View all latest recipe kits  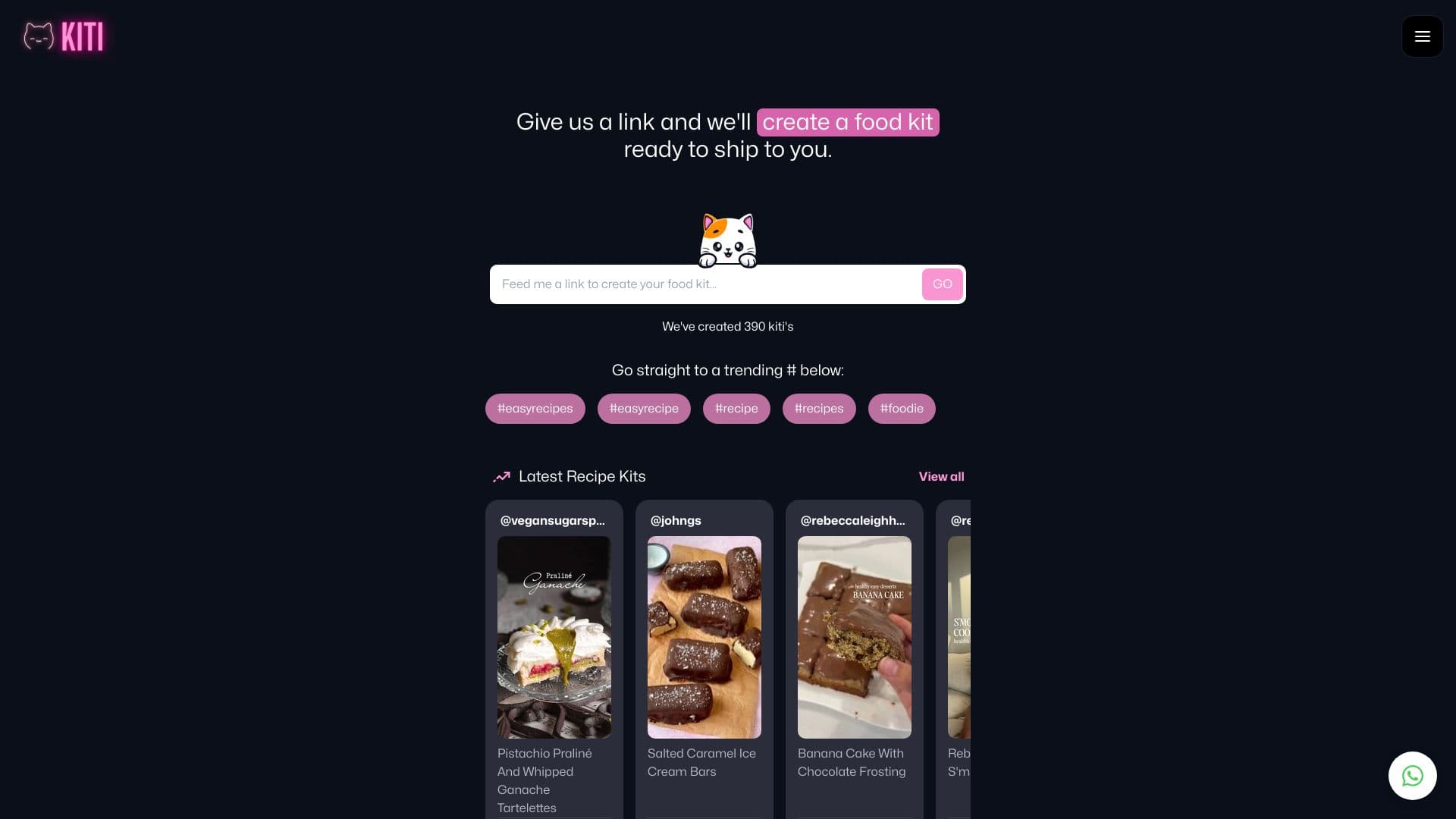[941, 477]
